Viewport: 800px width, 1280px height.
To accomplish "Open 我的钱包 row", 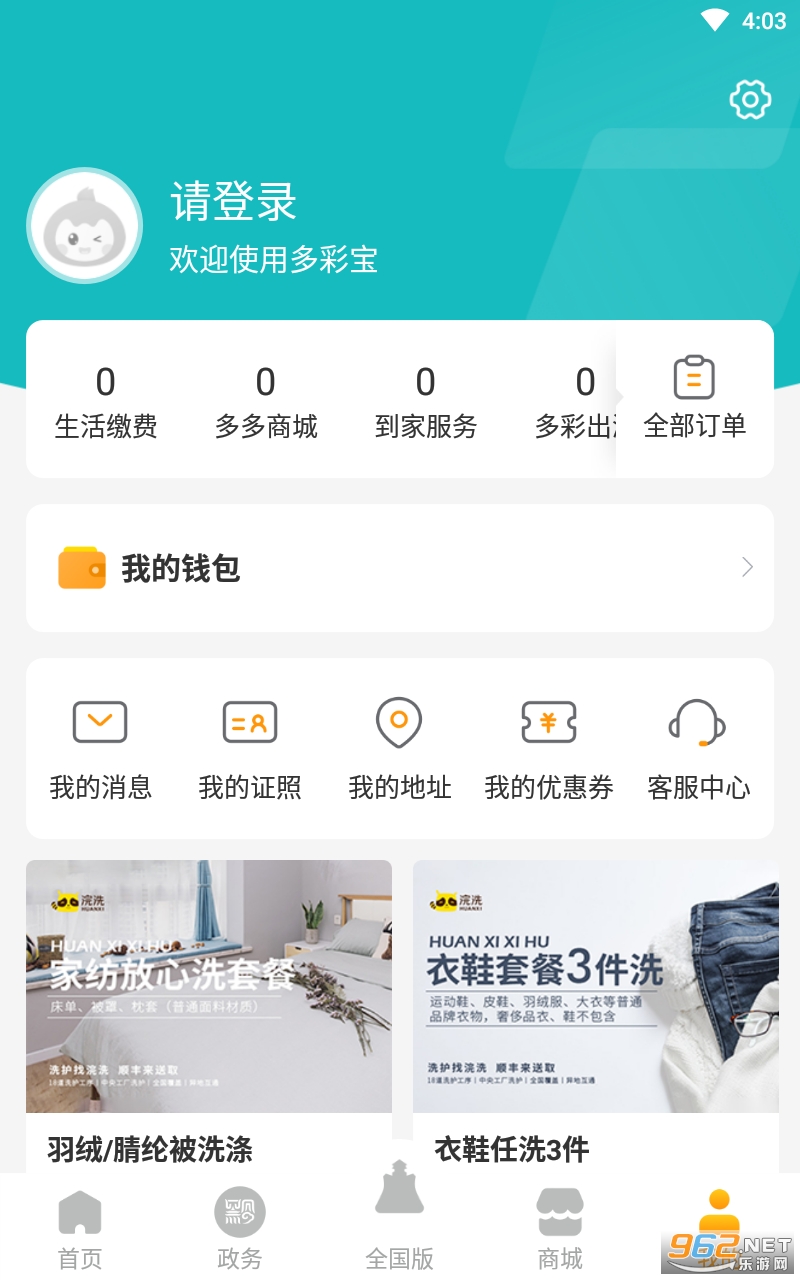I will pos(400,568).
